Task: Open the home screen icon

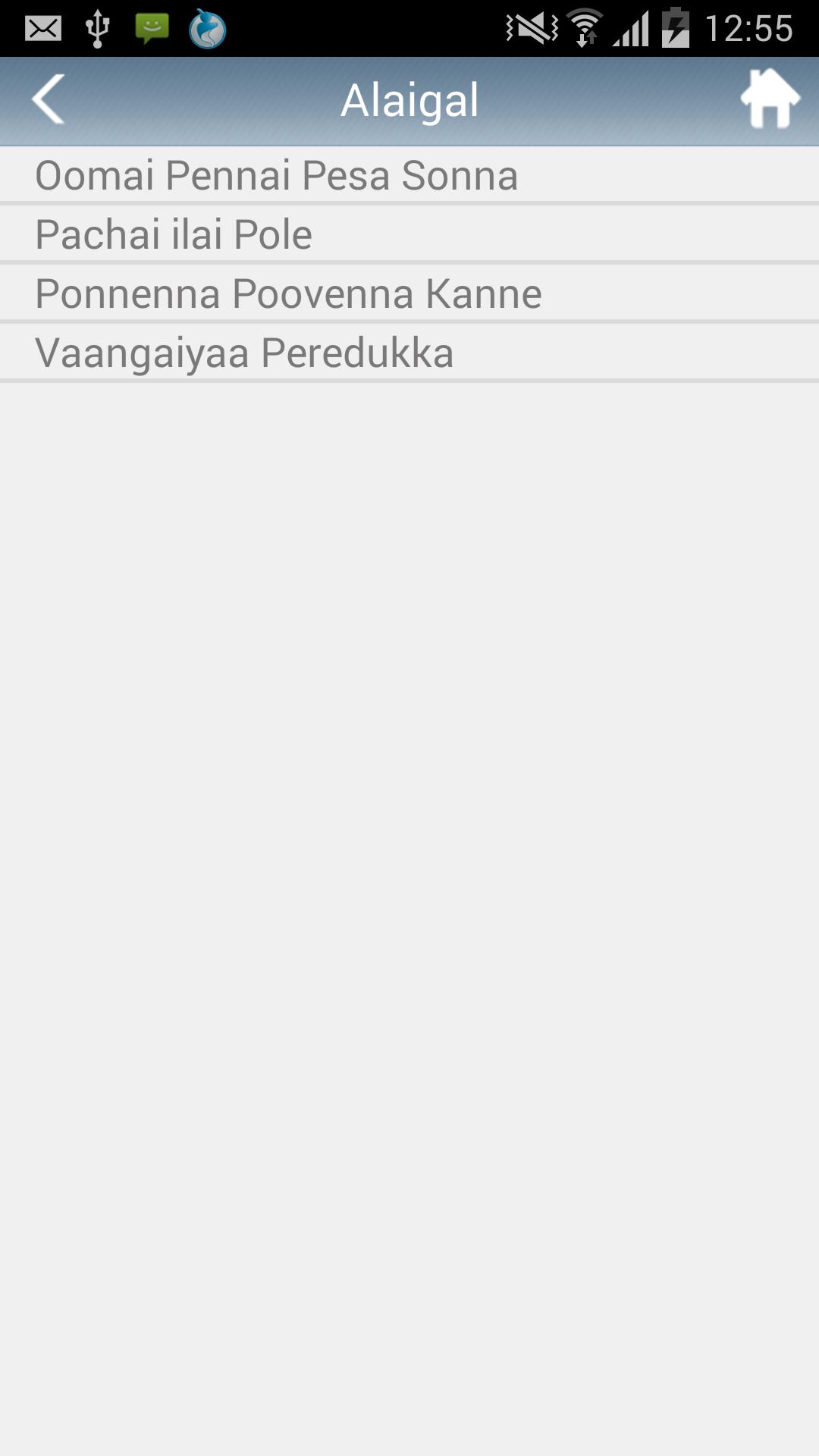Action: [770, 99]
